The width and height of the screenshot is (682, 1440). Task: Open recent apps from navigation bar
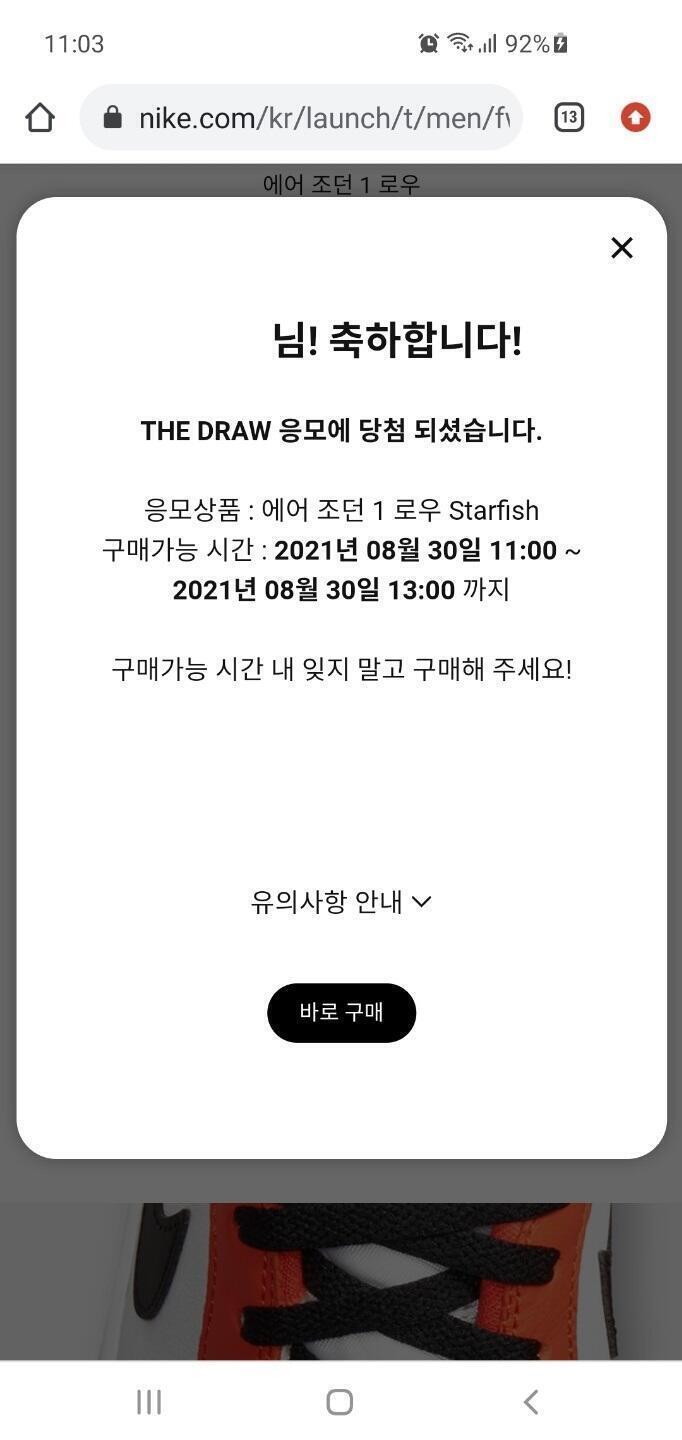coord(149,1402)
